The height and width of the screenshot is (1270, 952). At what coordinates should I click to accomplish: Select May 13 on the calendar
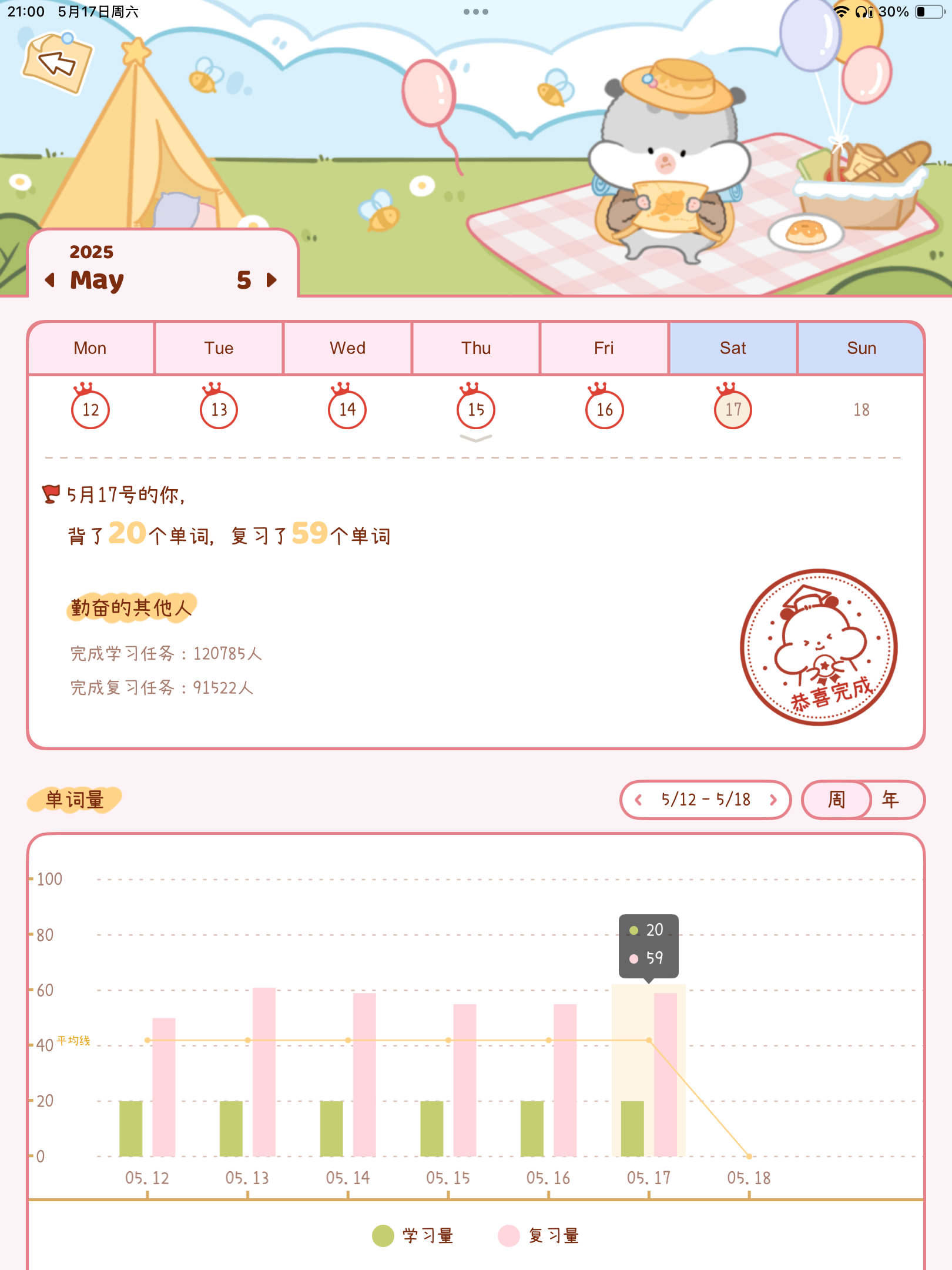tap(219, 409)
